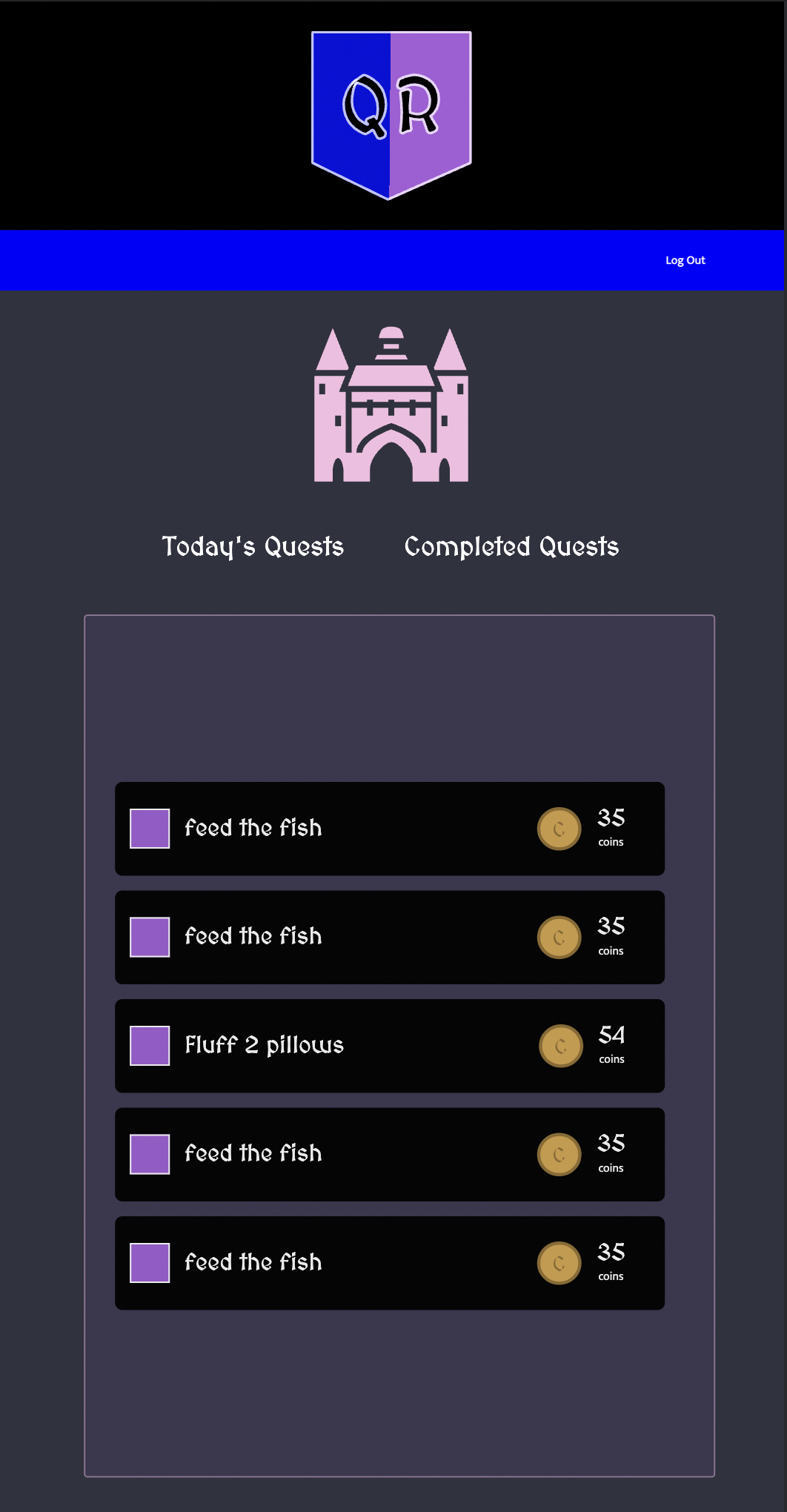Check off the Fluff 2 pillows quest
787x1512 pixels.
click(x=150, y=1046)
